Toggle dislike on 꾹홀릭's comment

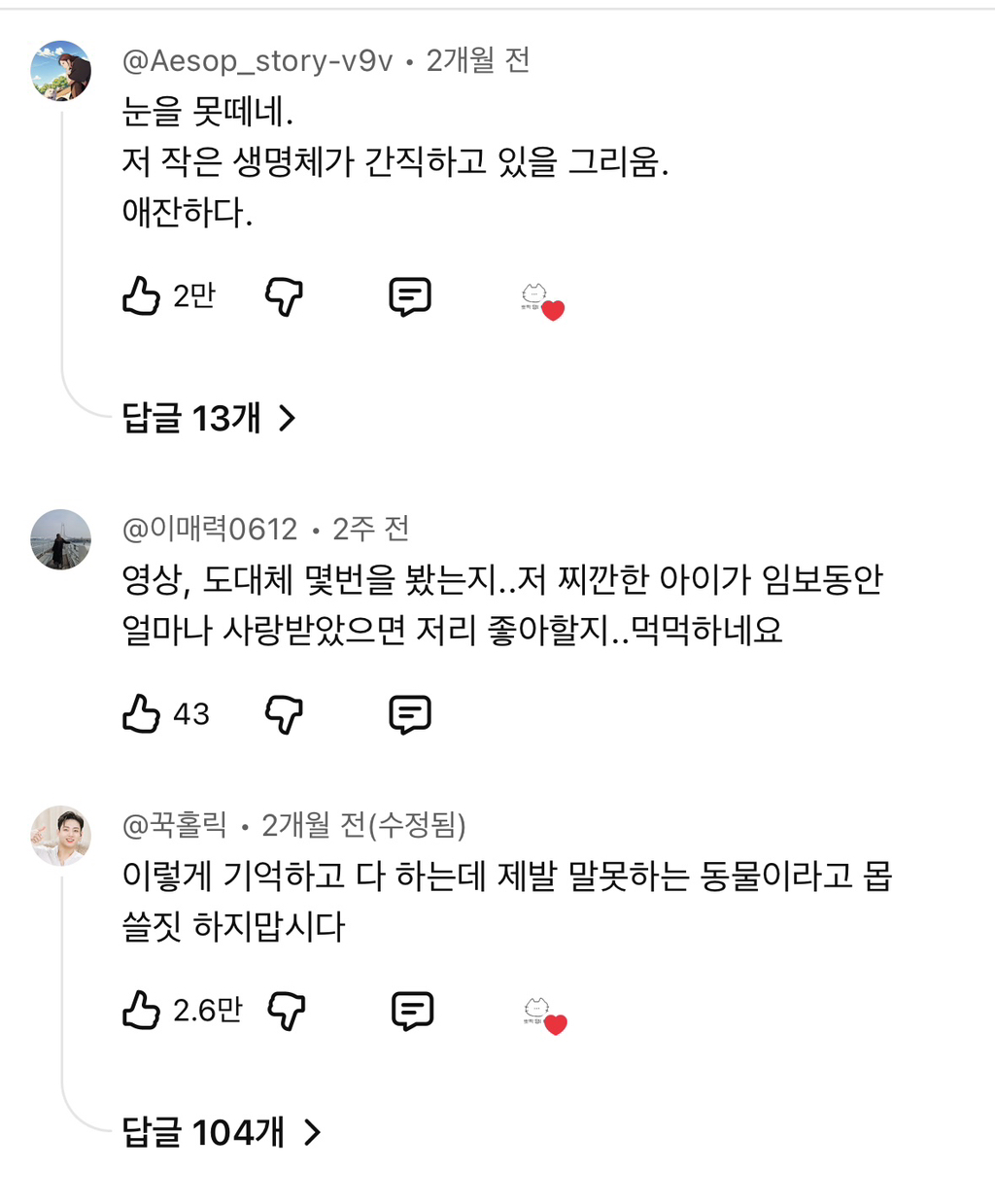[287, 1011]
